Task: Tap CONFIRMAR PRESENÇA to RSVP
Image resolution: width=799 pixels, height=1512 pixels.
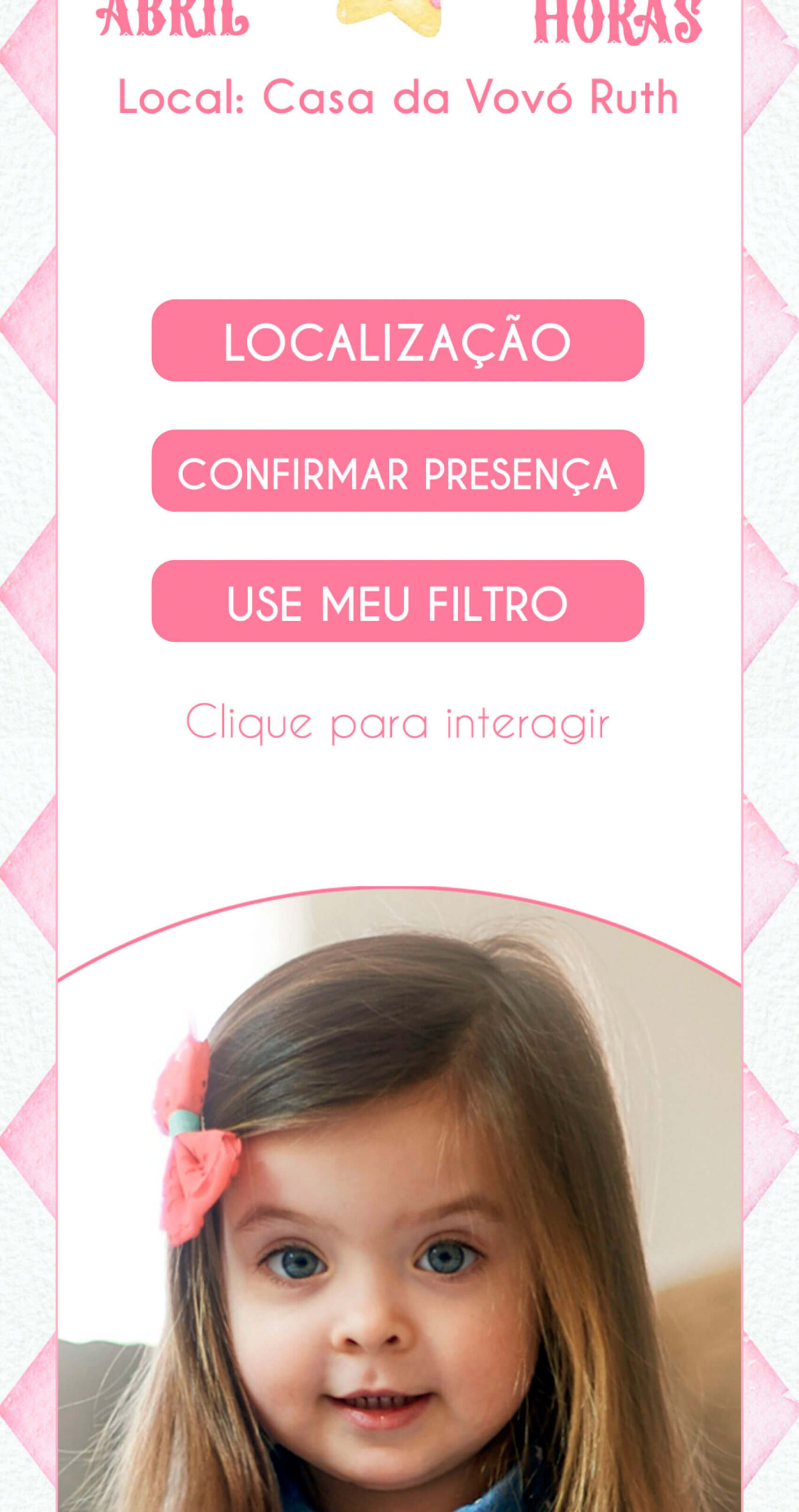Action: pos(397,471)
